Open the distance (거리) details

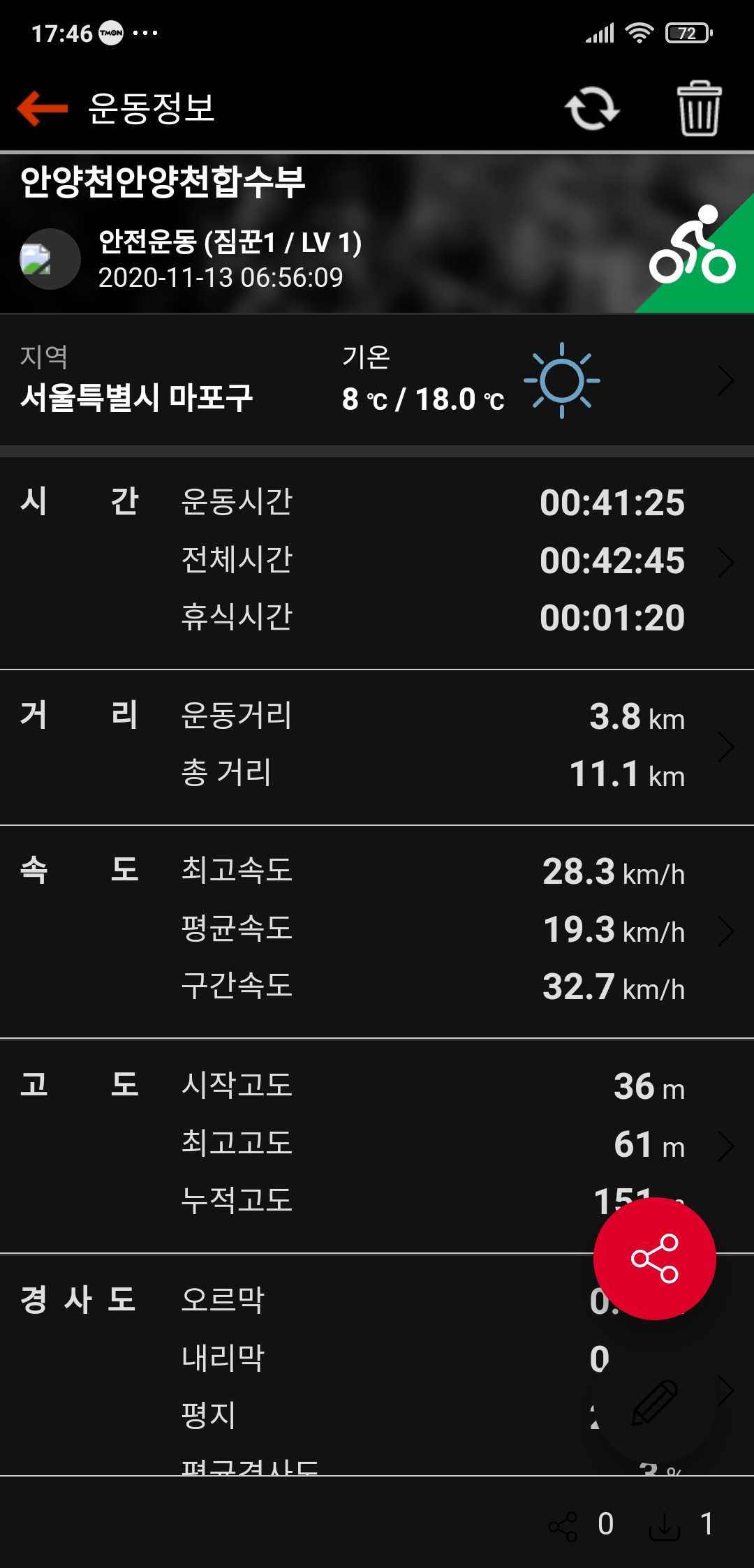coord(377,747)
